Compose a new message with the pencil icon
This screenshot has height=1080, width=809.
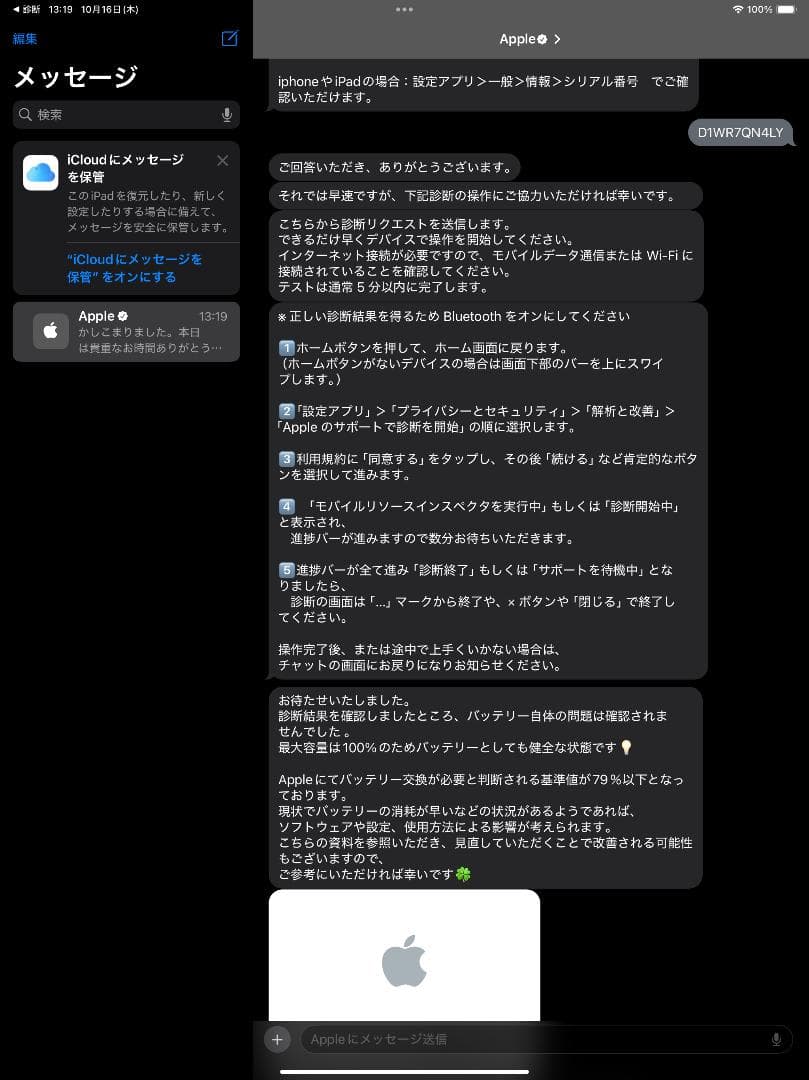point(229,39)
